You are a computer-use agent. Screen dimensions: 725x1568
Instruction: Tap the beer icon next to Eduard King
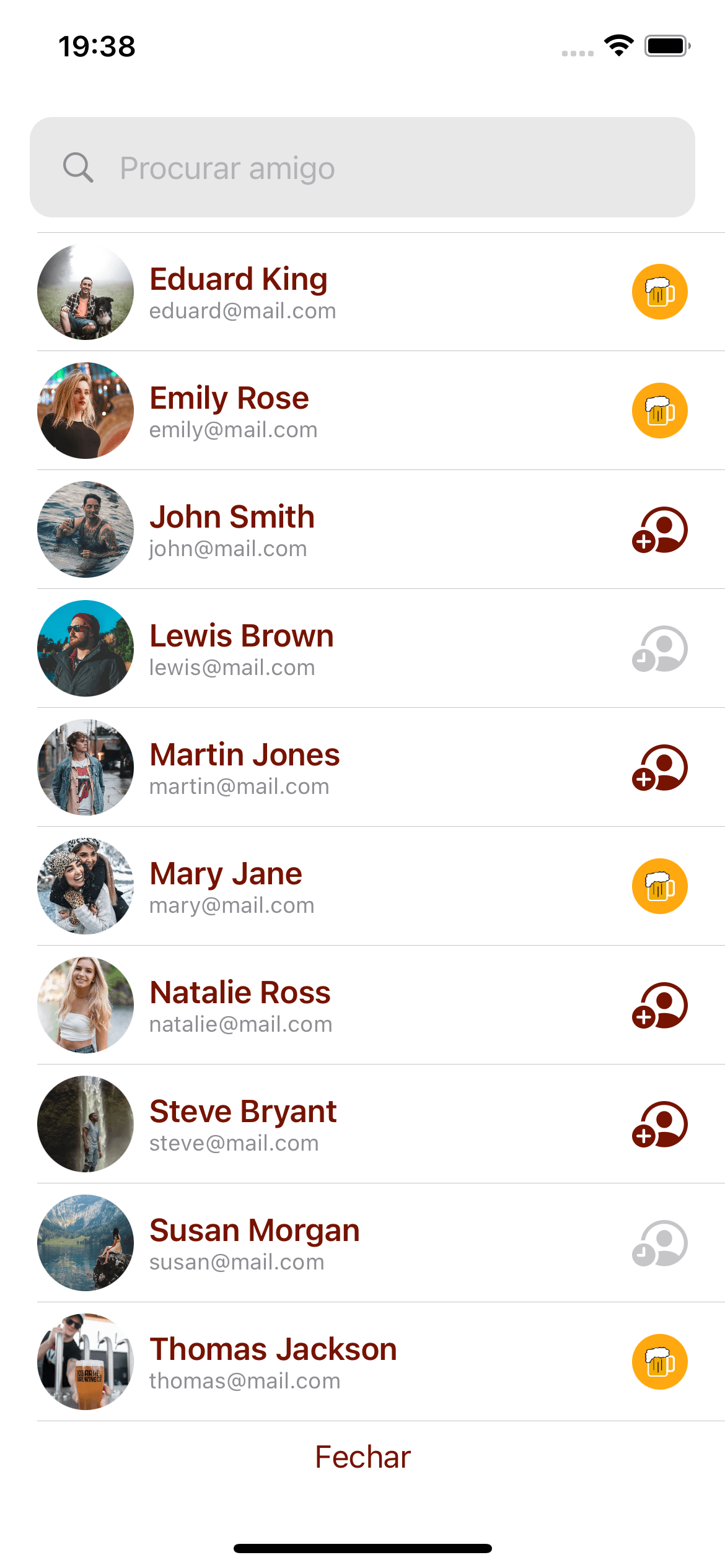tap(659, 292)
